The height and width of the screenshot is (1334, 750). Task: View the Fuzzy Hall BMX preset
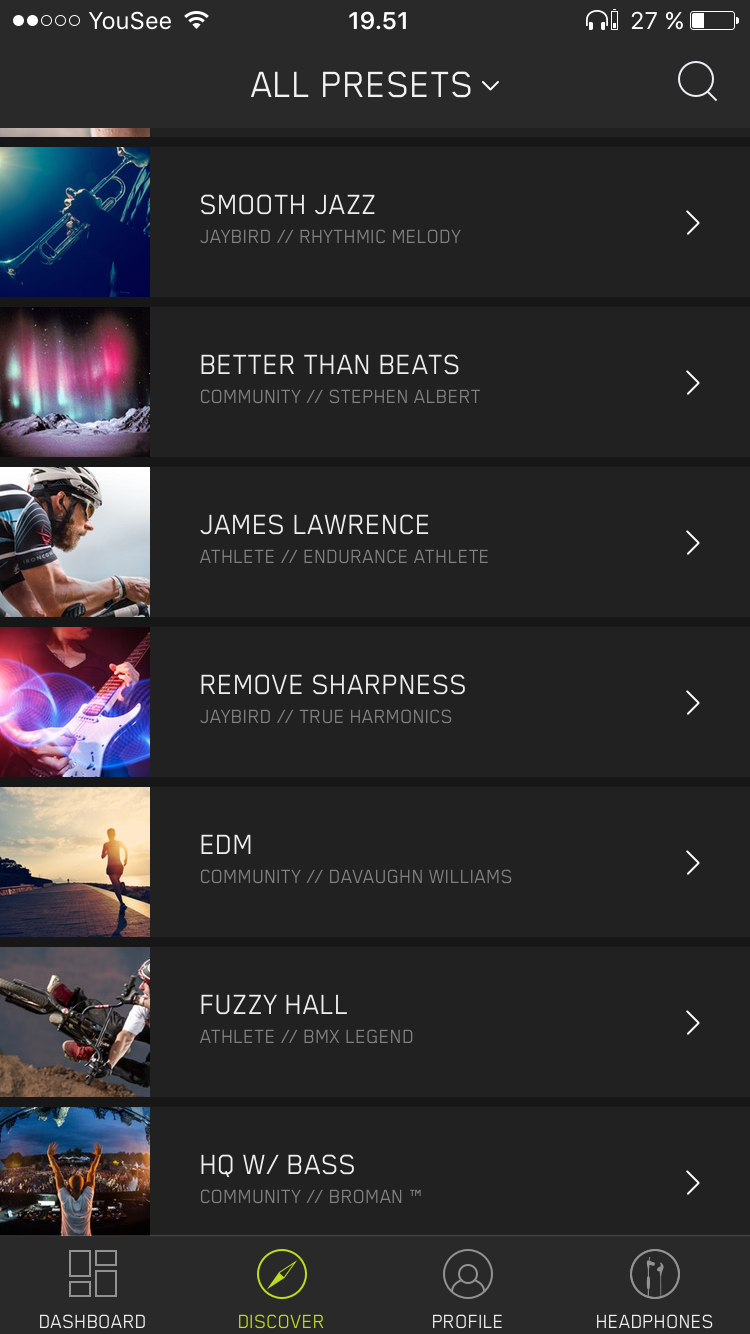pos(375,1022)
